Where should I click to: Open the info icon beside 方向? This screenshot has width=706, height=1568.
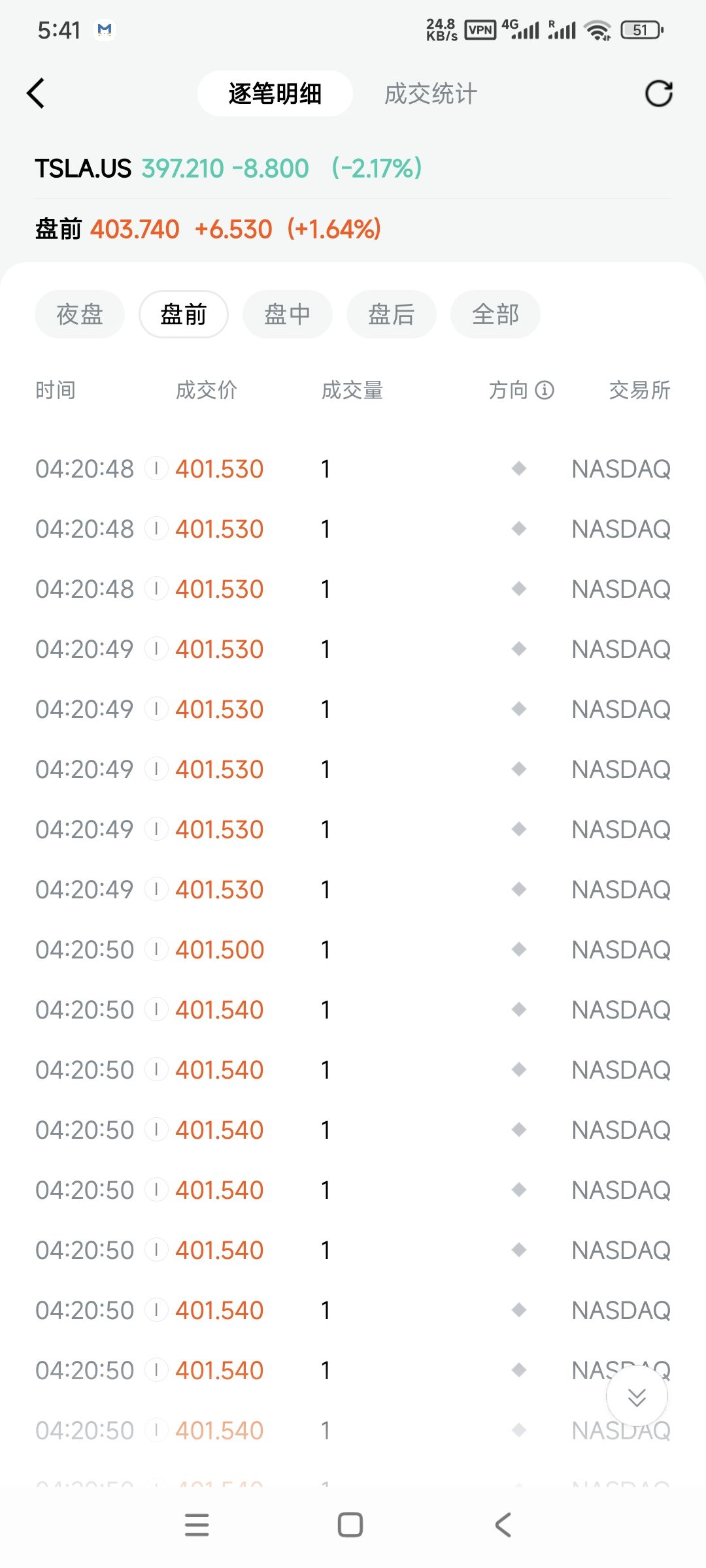tap(545, 390)
